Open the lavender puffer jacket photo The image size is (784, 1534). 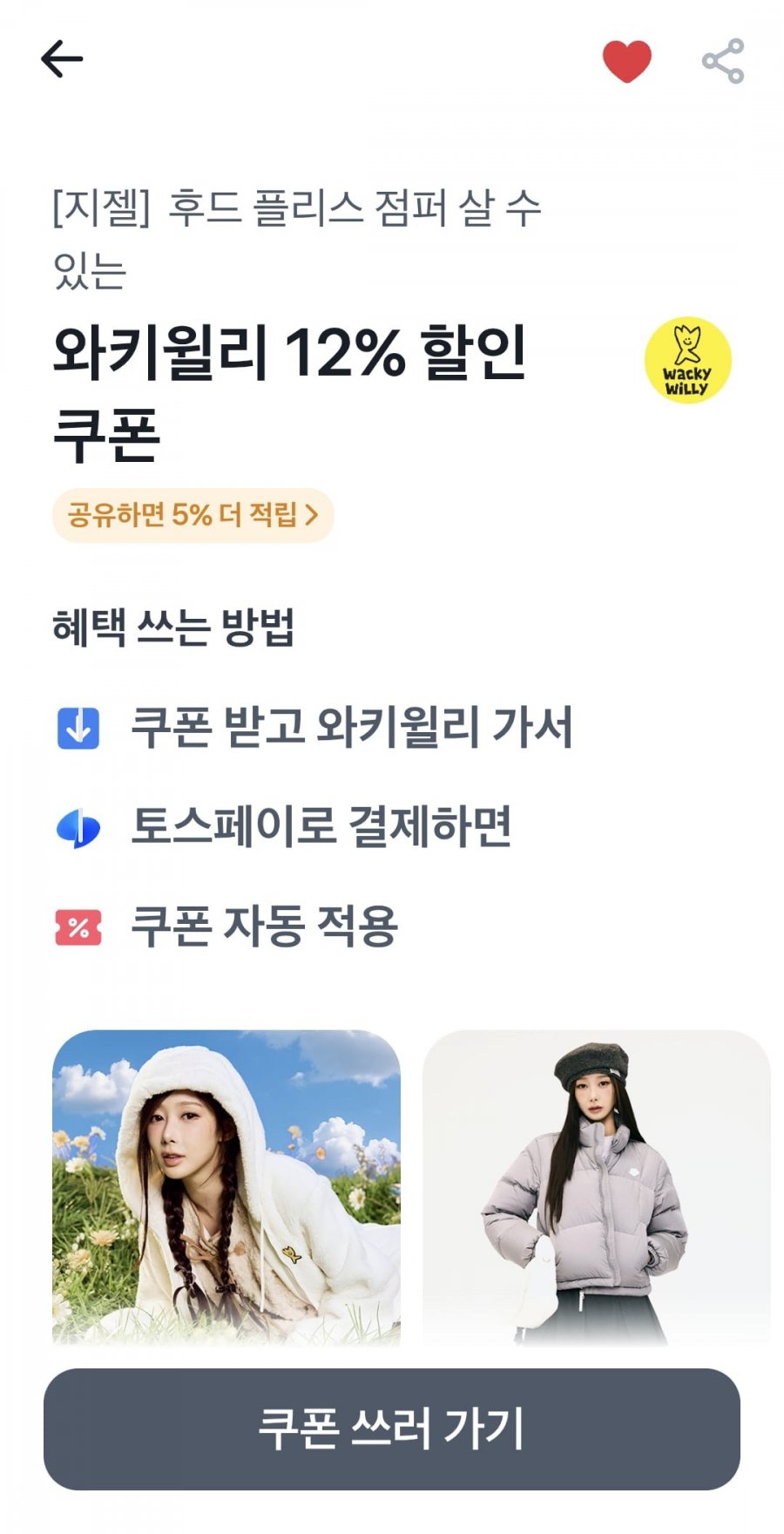tap(597, 1187)
